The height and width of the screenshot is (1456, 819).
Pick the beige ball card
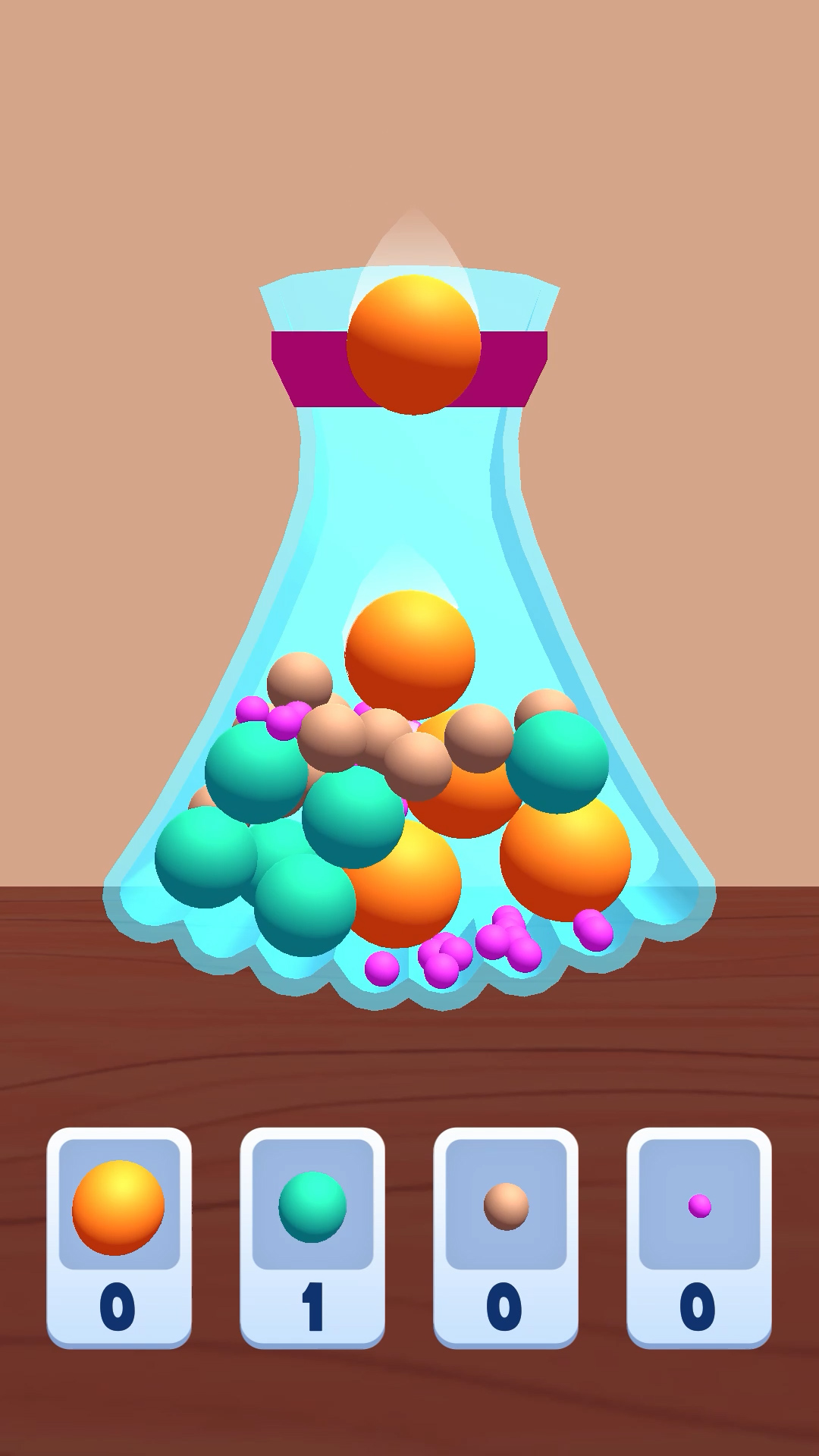(x=506, y=1236)
